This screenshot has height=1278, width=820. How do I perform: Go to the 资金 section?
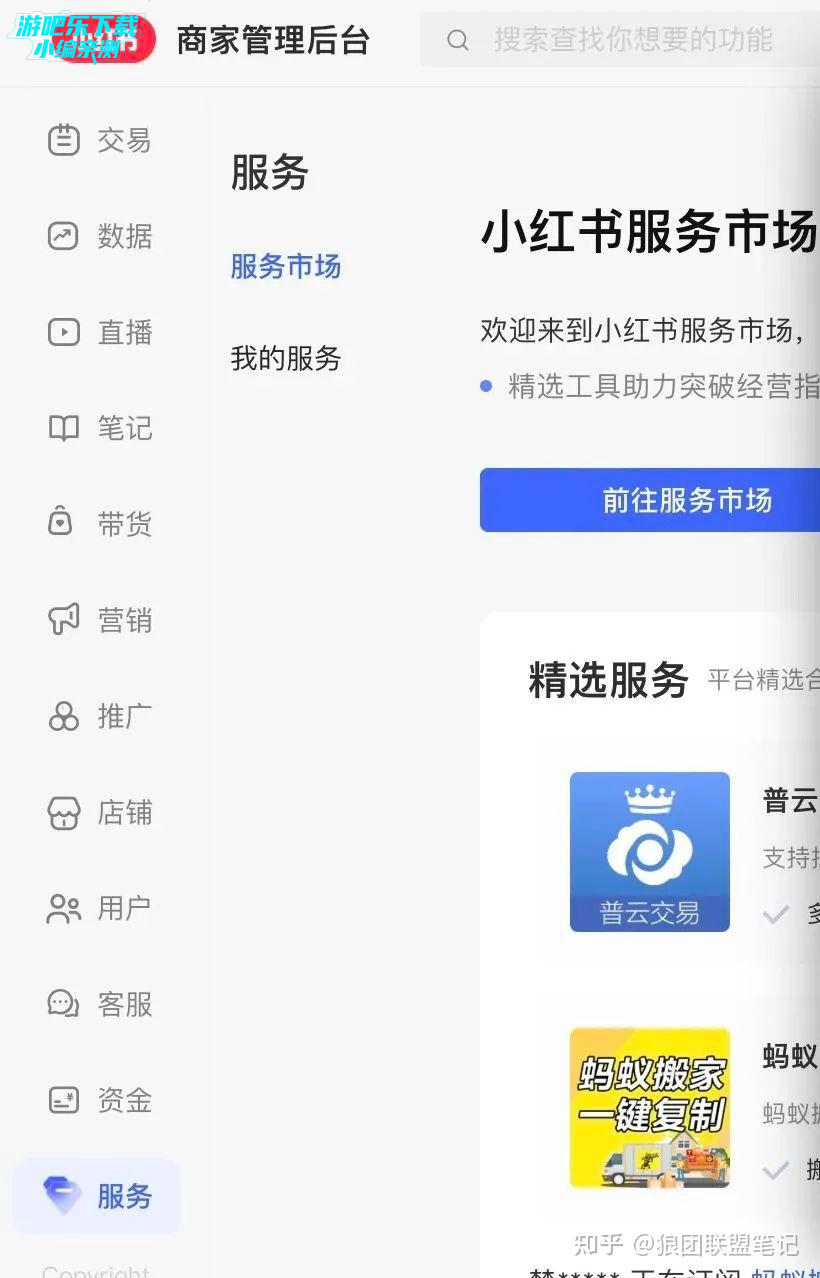coord(100,1100)
